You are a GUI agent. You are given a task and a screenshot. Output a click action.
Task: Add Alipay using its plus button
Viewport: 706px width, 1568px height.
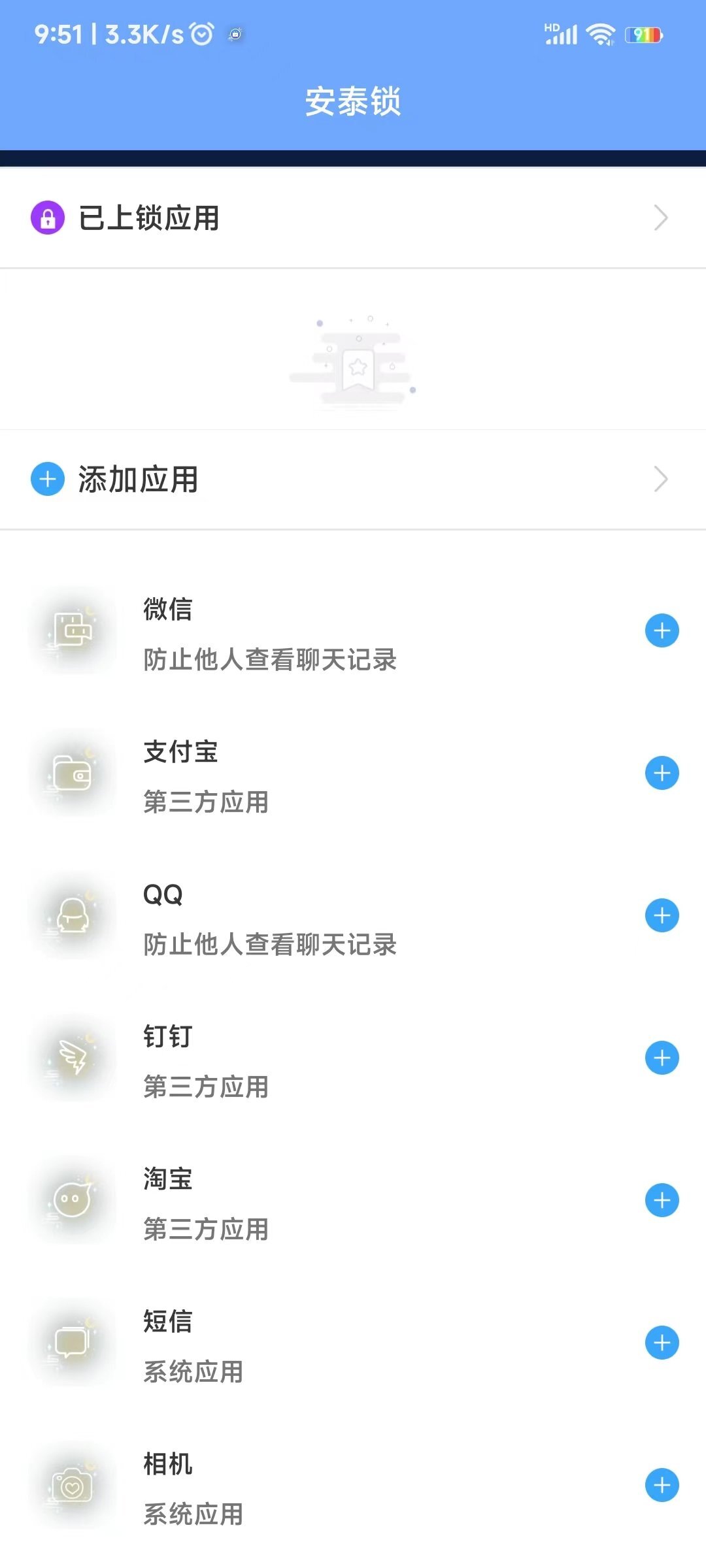point(662,773)
